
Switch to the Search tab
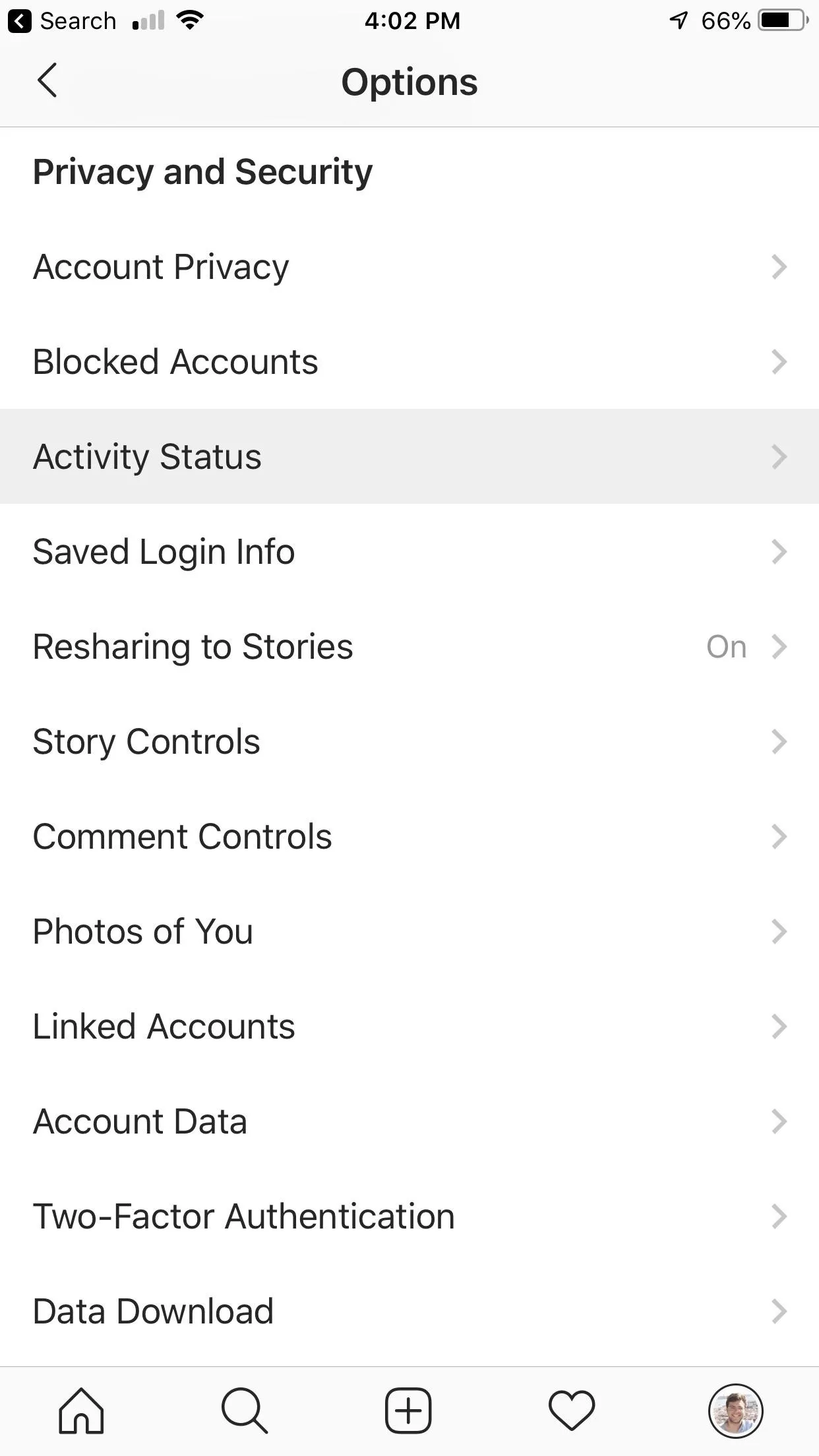coord(245,1410)
